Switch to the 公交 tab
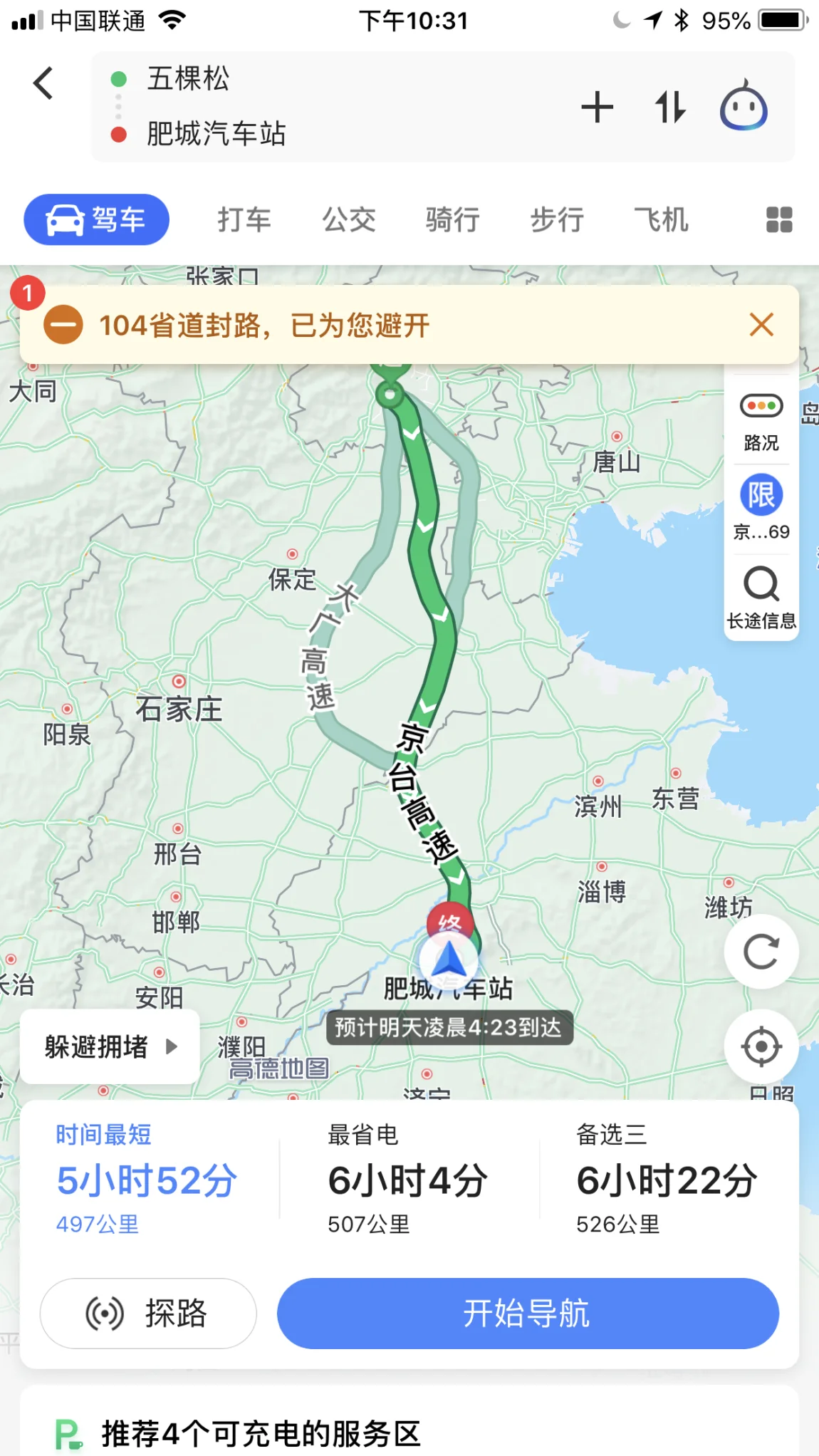This screenshot has height=1456, width=819. click(349, 220)
